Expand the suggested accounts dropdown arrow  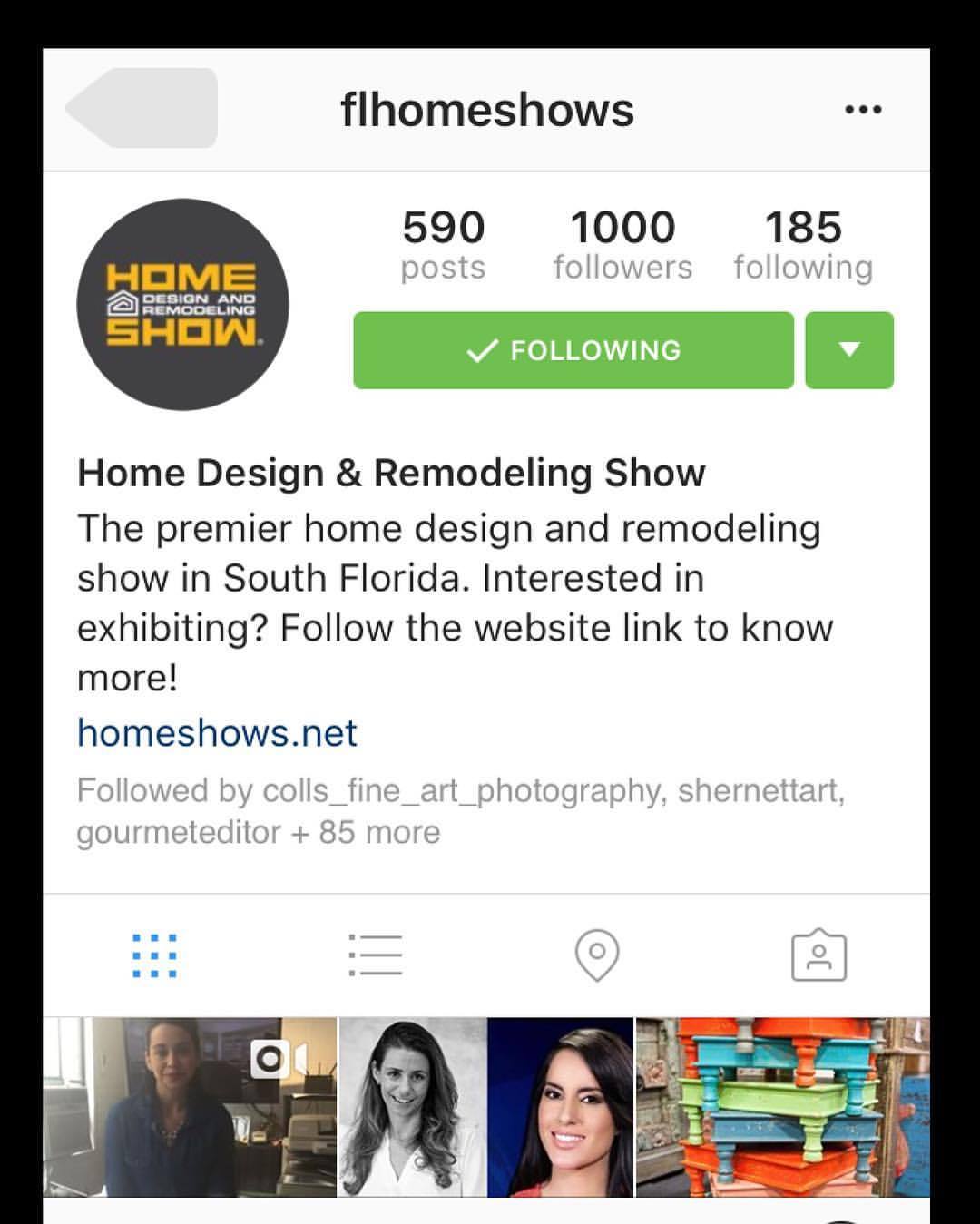pos(849,350)
